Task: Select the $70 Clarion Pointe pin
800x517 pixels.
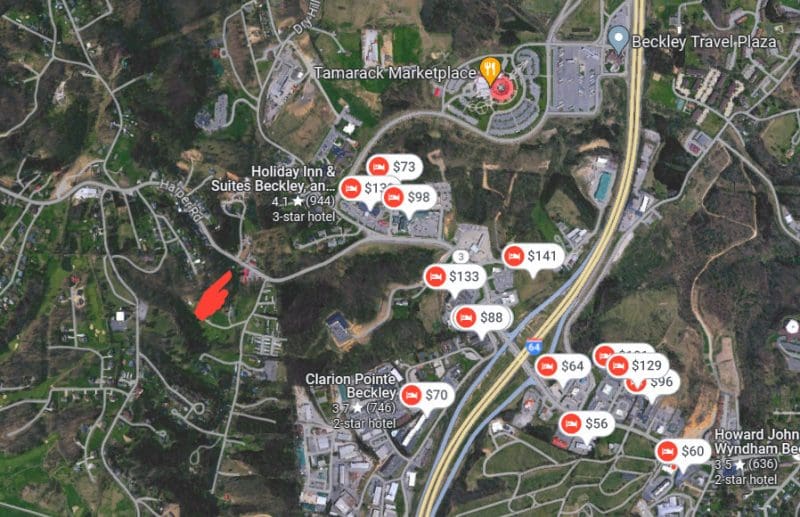Action: click(425, 395)
